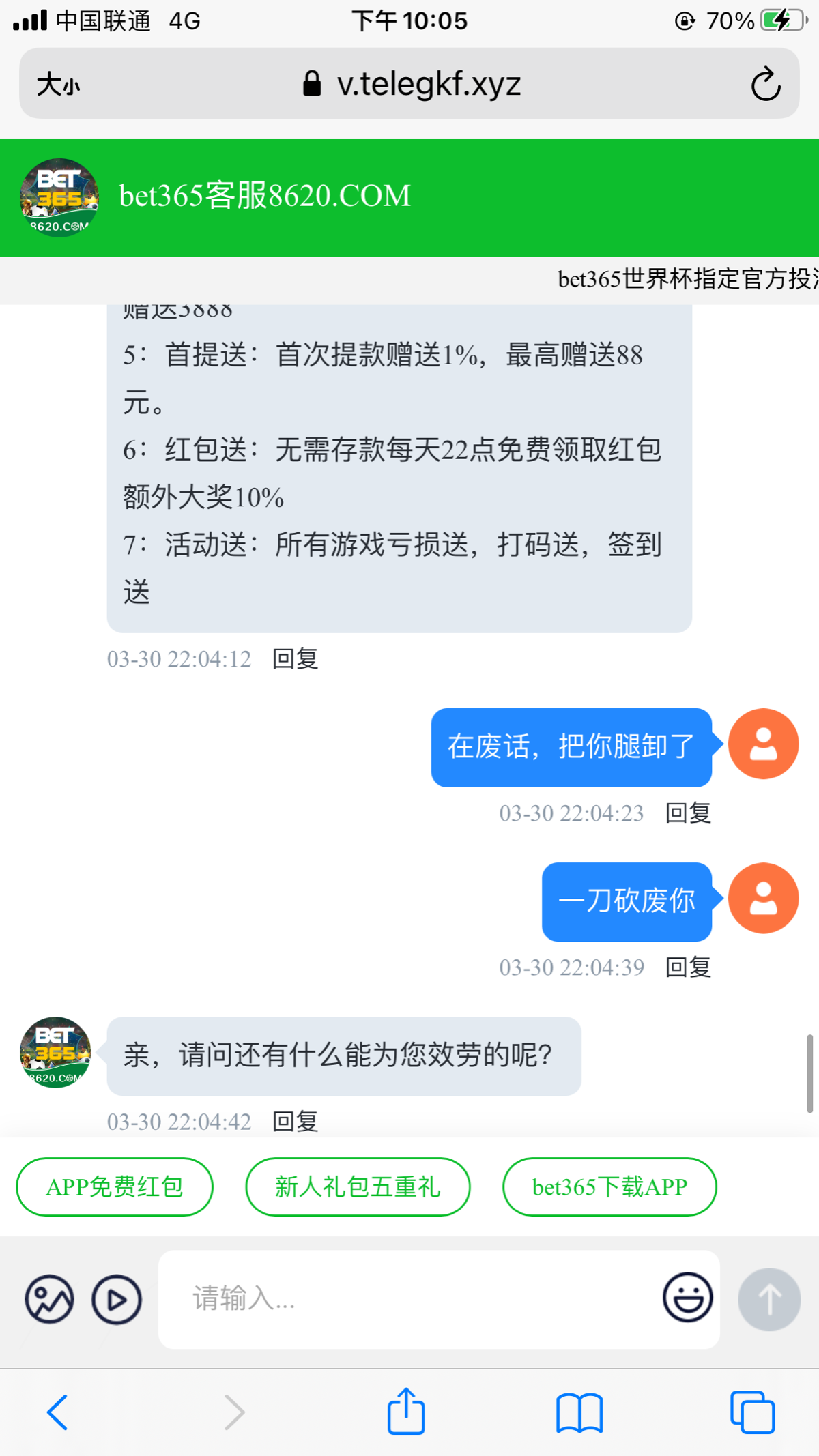Reply to the 03-30 22:04:12 promotion message
This screenshot has width=819, height=1456.
coord(295,658)
